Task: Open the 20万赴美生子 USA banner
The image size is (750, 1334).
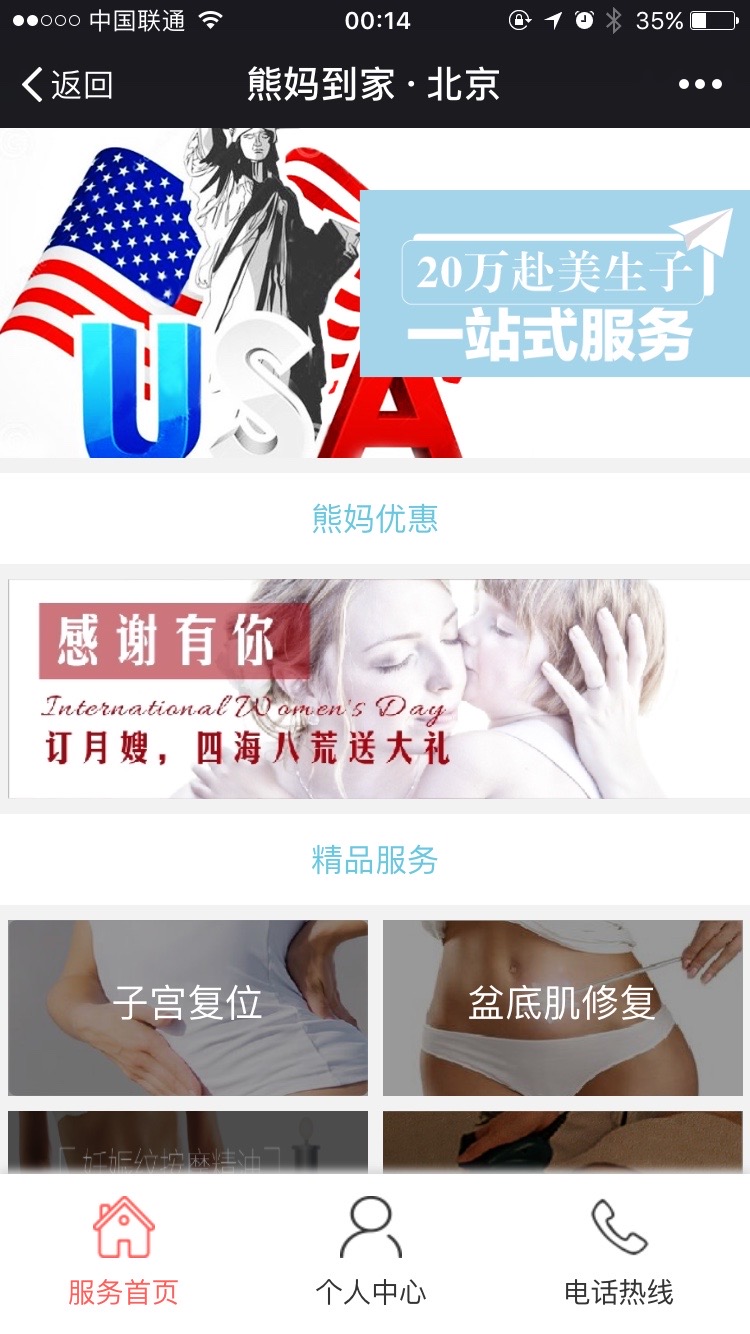Action: (x=375, y=293)
